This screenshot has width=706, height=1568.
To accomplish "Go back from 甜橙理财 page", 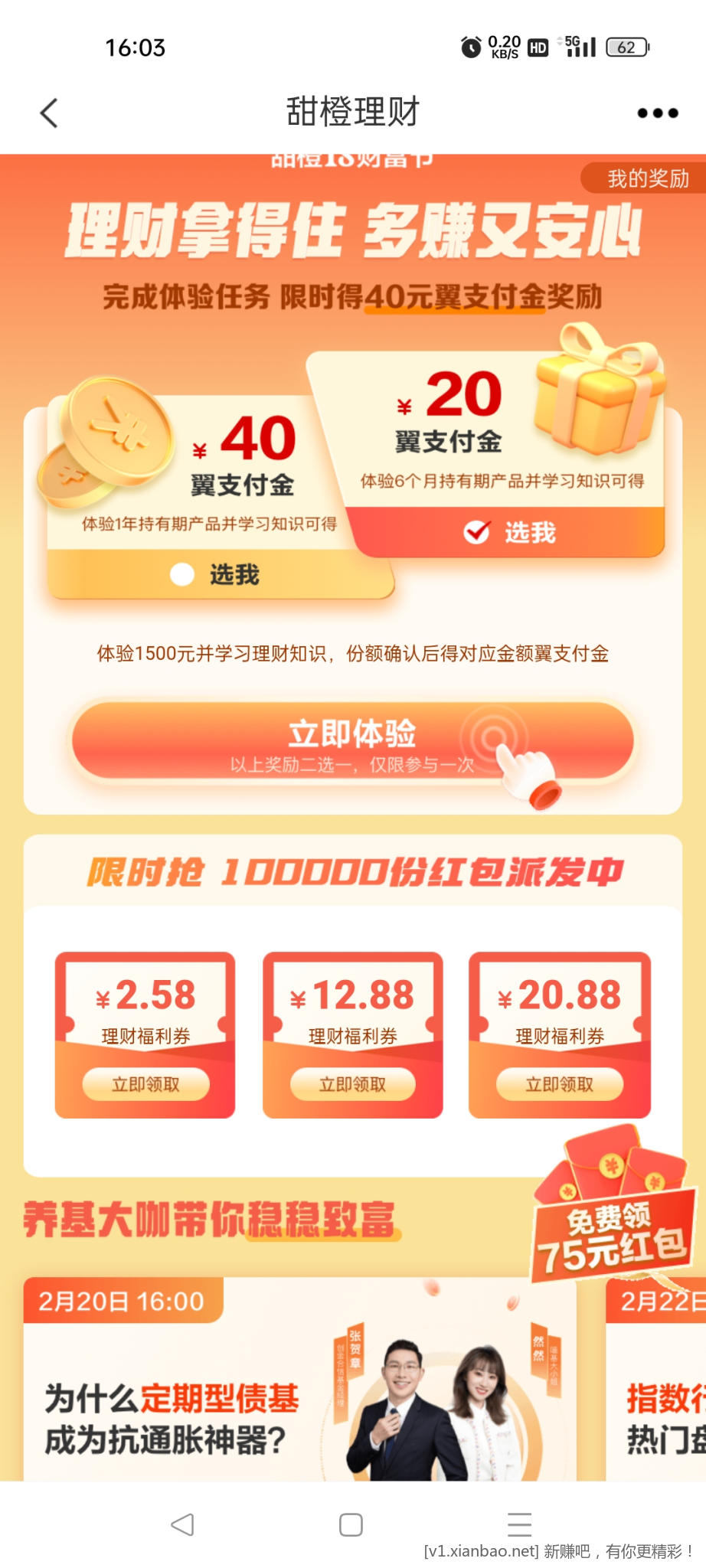I will tap(49, 113).
